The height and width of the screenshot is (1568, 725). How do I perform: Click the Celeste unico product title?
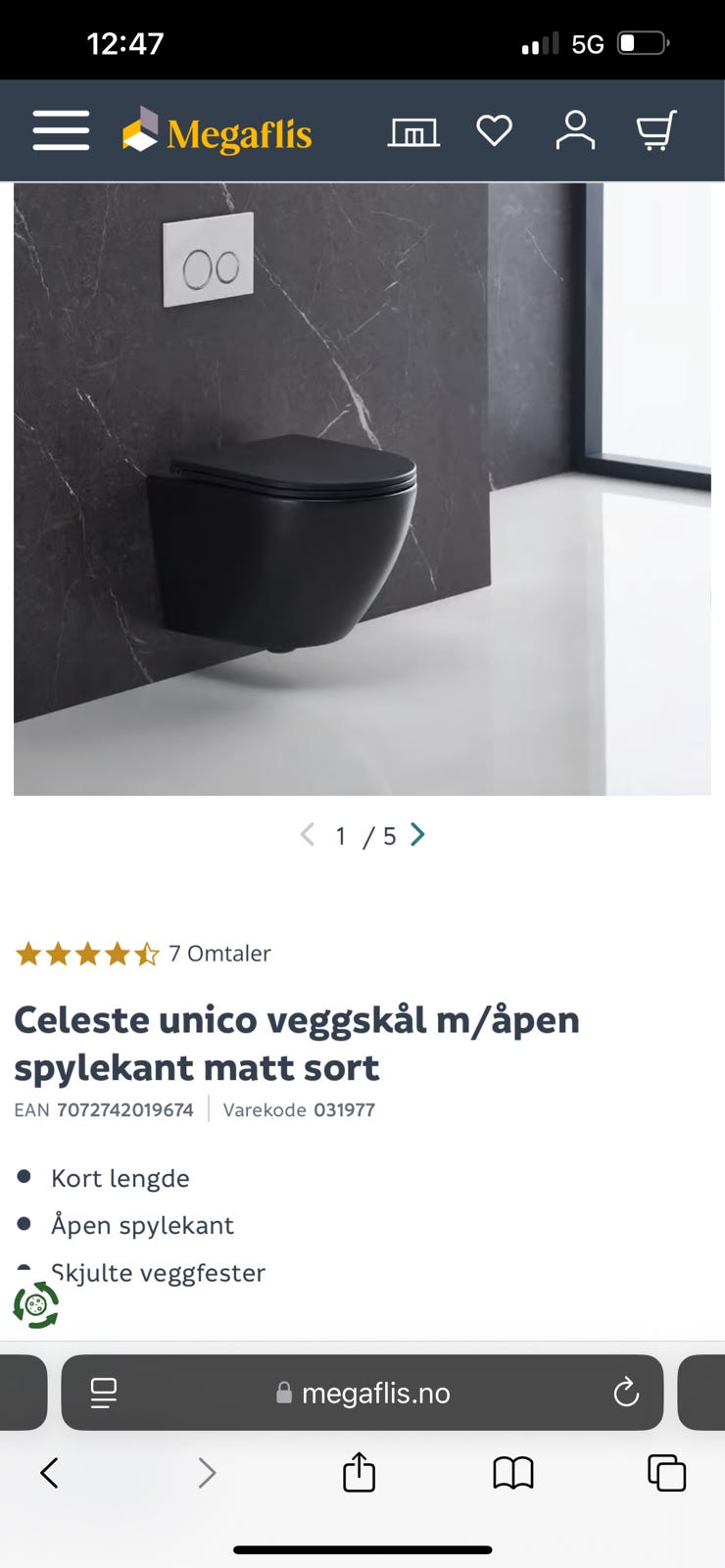click(x=296, y=1043)
